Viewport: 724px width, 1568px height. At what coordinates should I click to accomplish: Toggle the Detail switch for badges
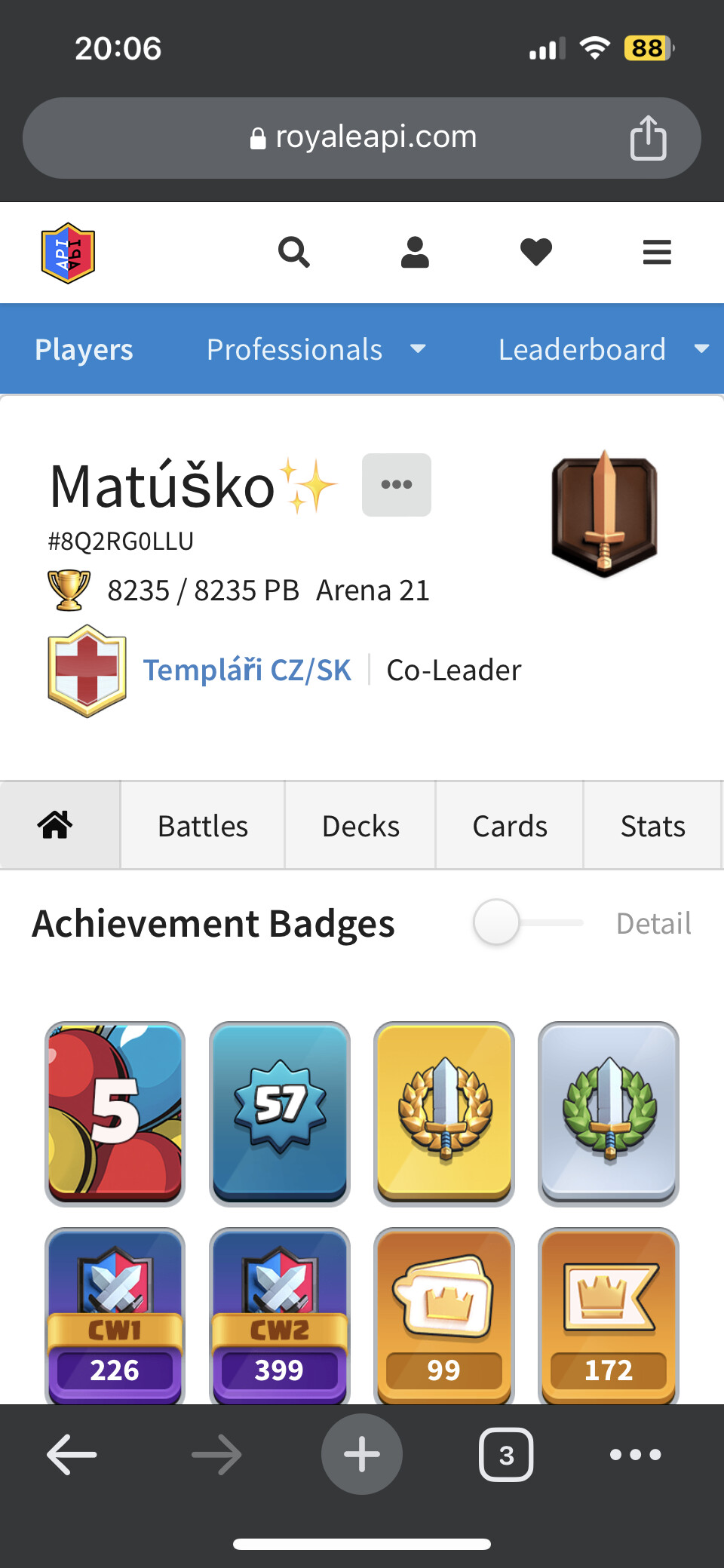click(x=528, y=922)
